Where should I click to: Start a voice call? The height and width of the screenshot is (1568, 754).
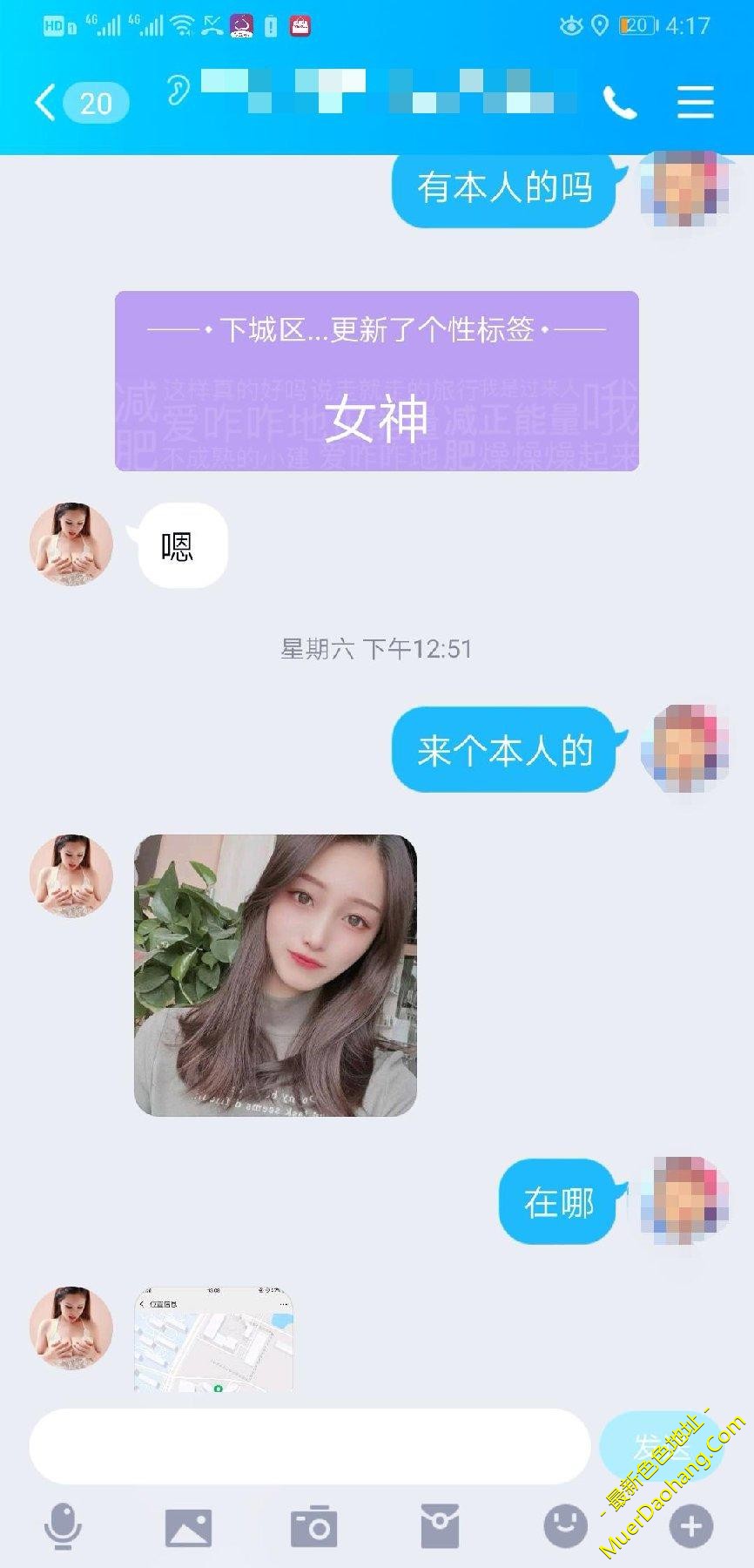pyautogui.click(x=619, y=104)
